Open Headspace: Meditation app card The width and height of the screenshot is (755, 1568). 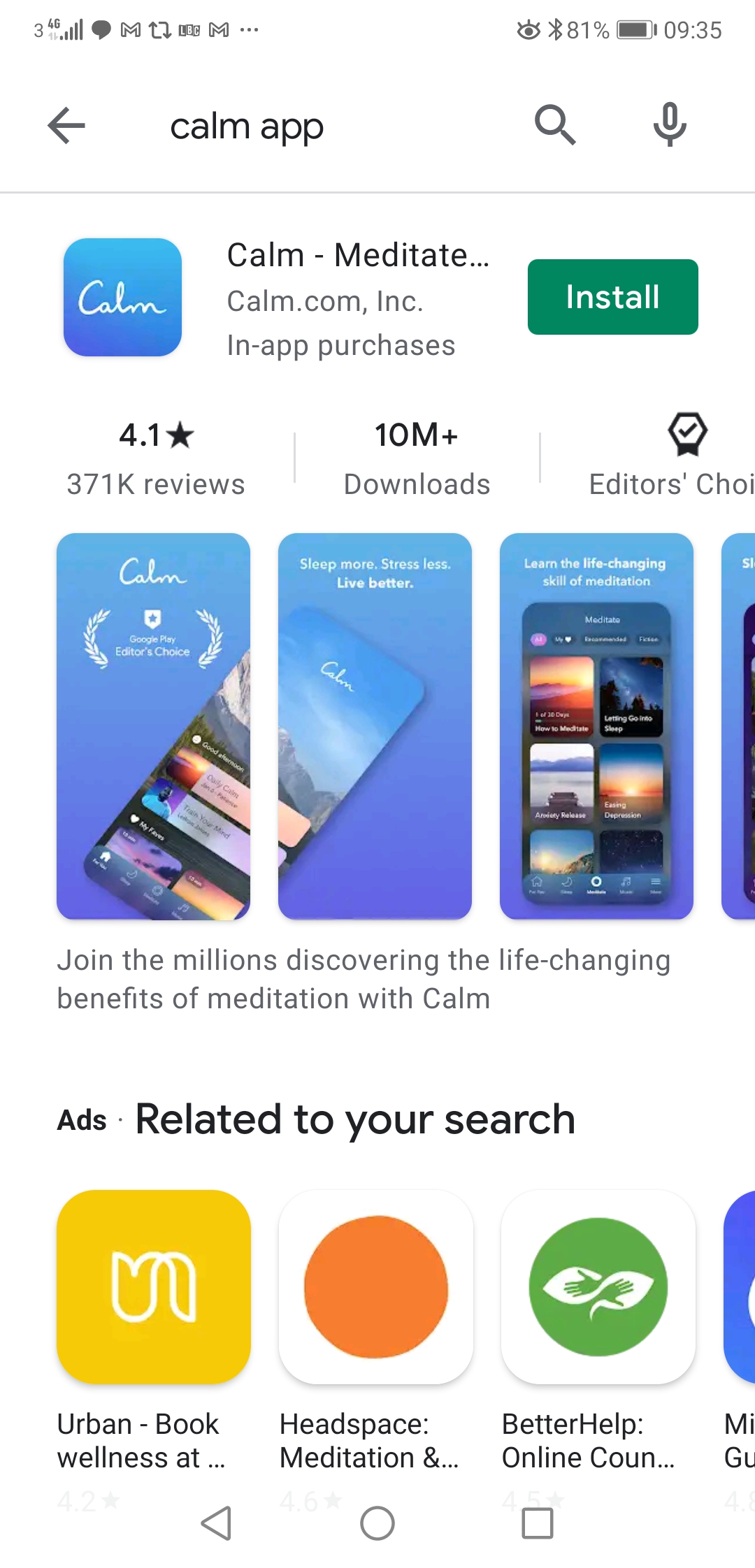pyautogui.click(x=375, y=1287)
